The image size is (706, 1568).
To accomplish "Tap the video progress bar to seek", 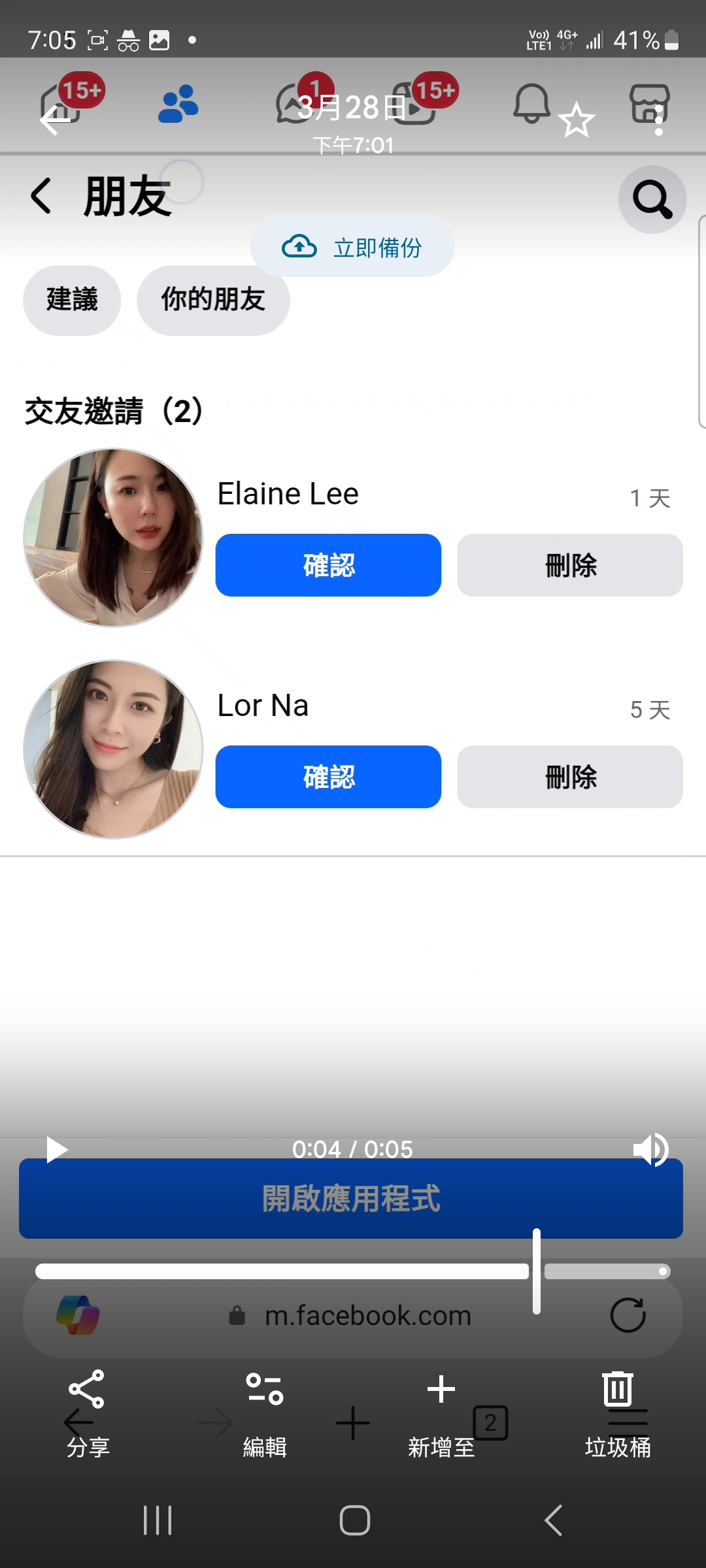I will point(281,1271).
